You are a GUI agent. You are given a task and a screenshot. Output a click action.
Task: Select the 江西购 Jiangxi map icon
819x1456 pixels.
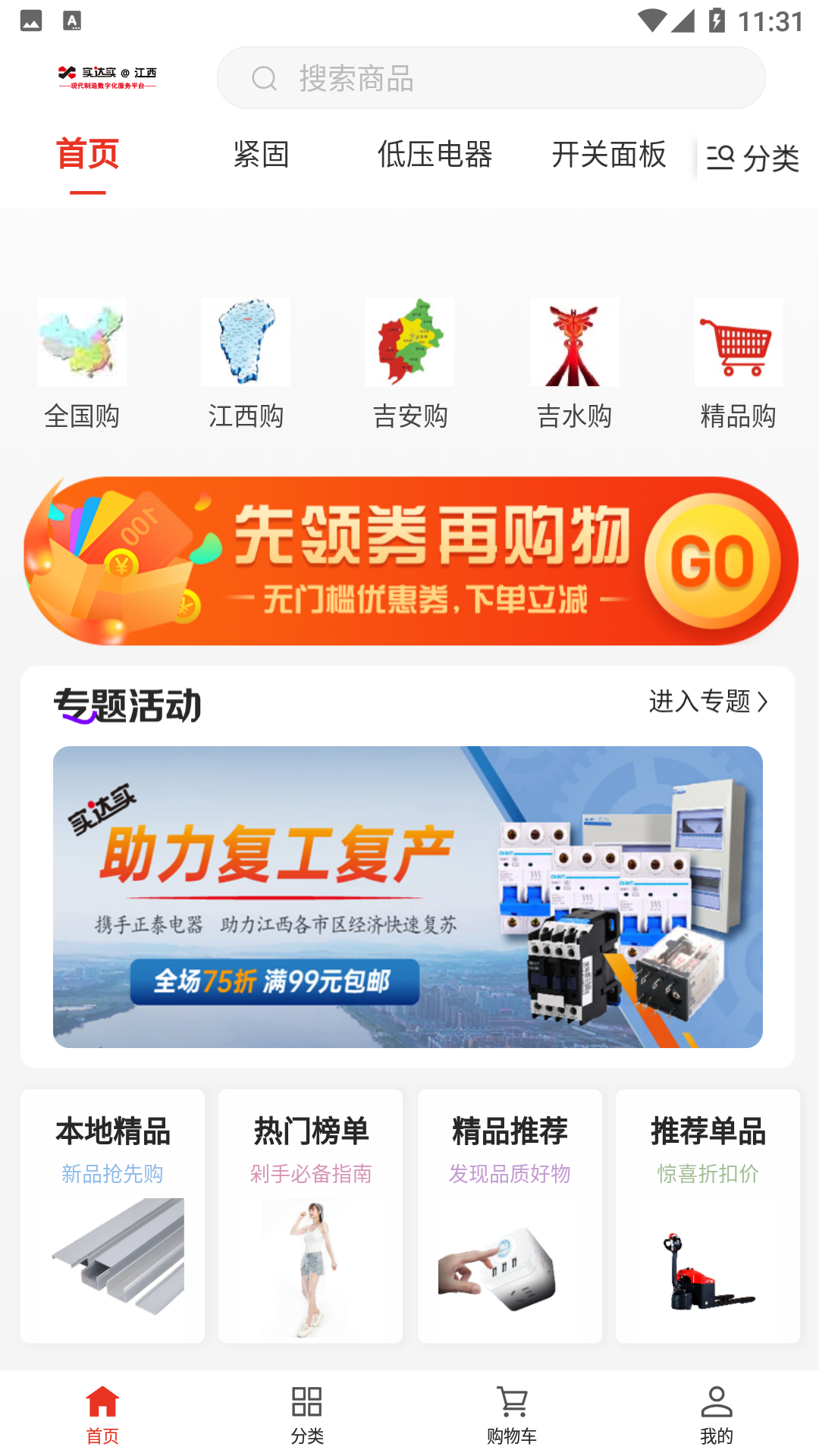click(x=246, y=341)
